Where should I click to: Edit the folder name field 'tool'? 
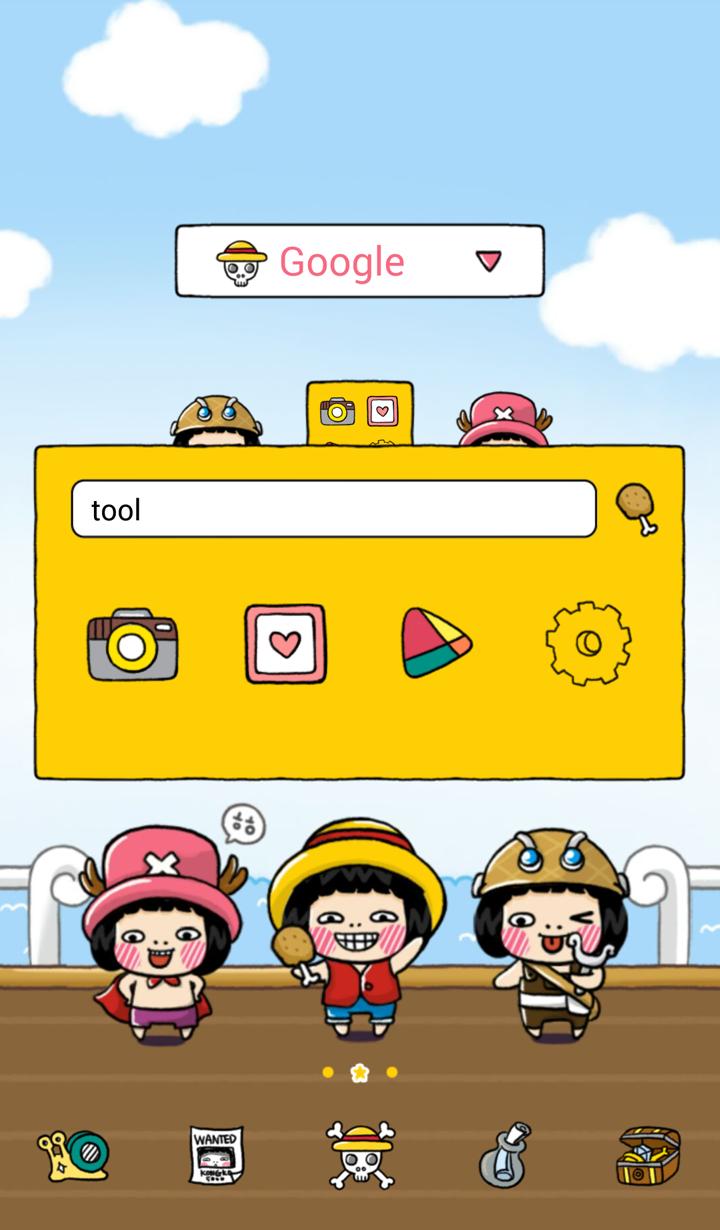(x=333, y=510)
